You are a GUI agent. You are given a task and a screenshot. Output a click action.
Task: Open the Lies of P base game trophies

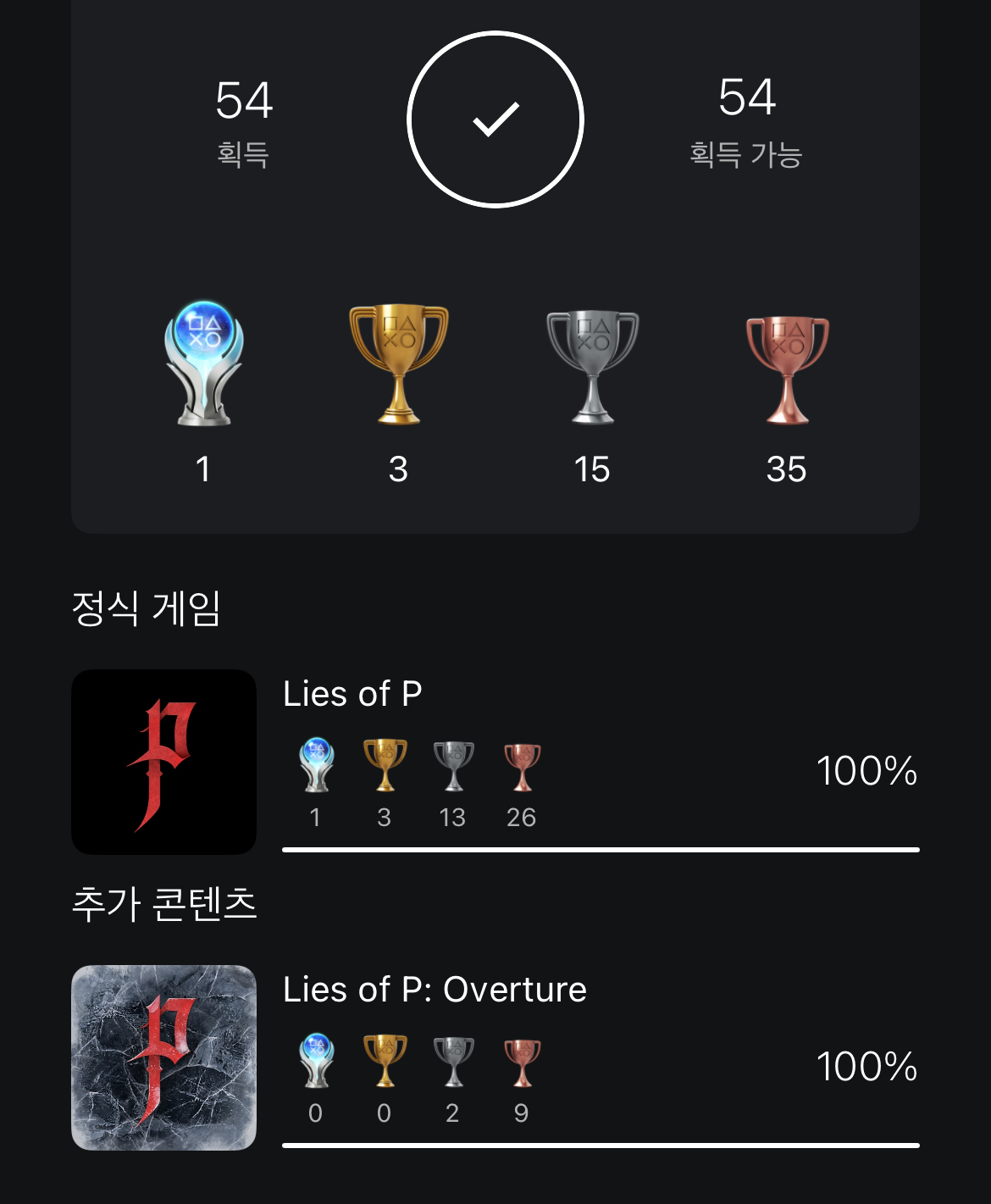[495, 763]
